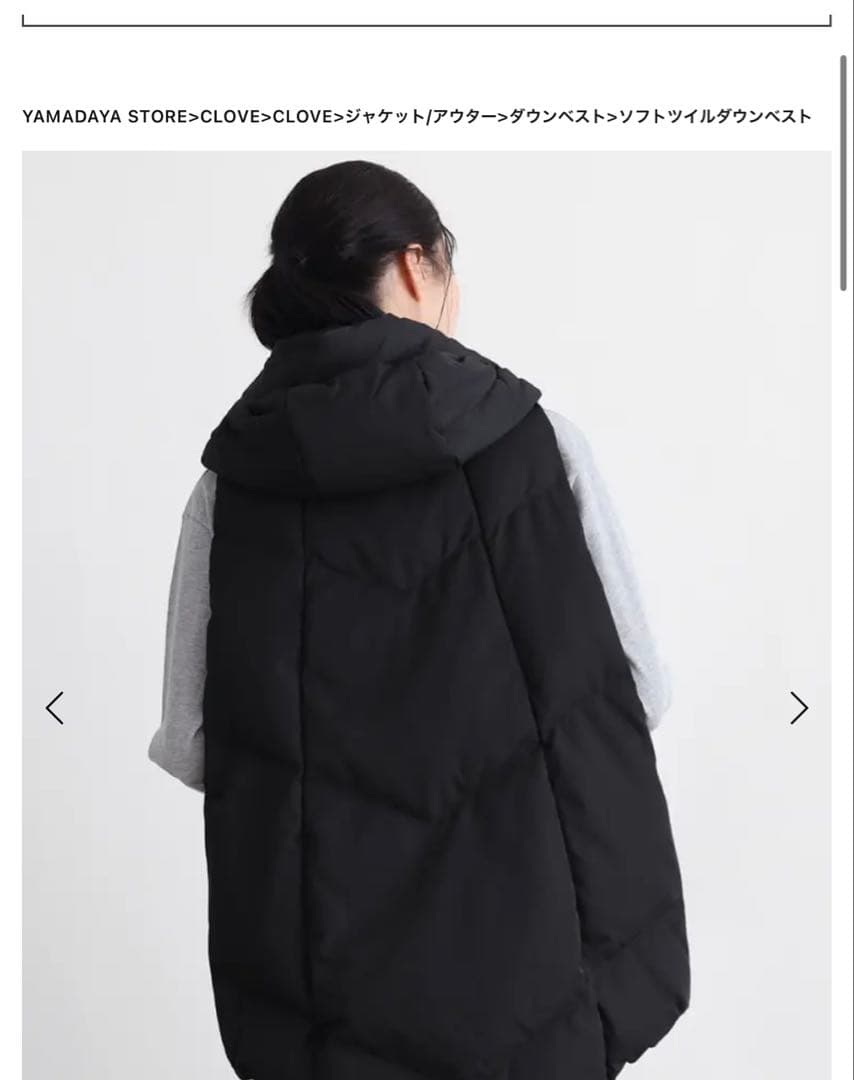This screenshot has width=854, height=1080.
Task: Show the next product photo
Action: click(x=798, y=708)
